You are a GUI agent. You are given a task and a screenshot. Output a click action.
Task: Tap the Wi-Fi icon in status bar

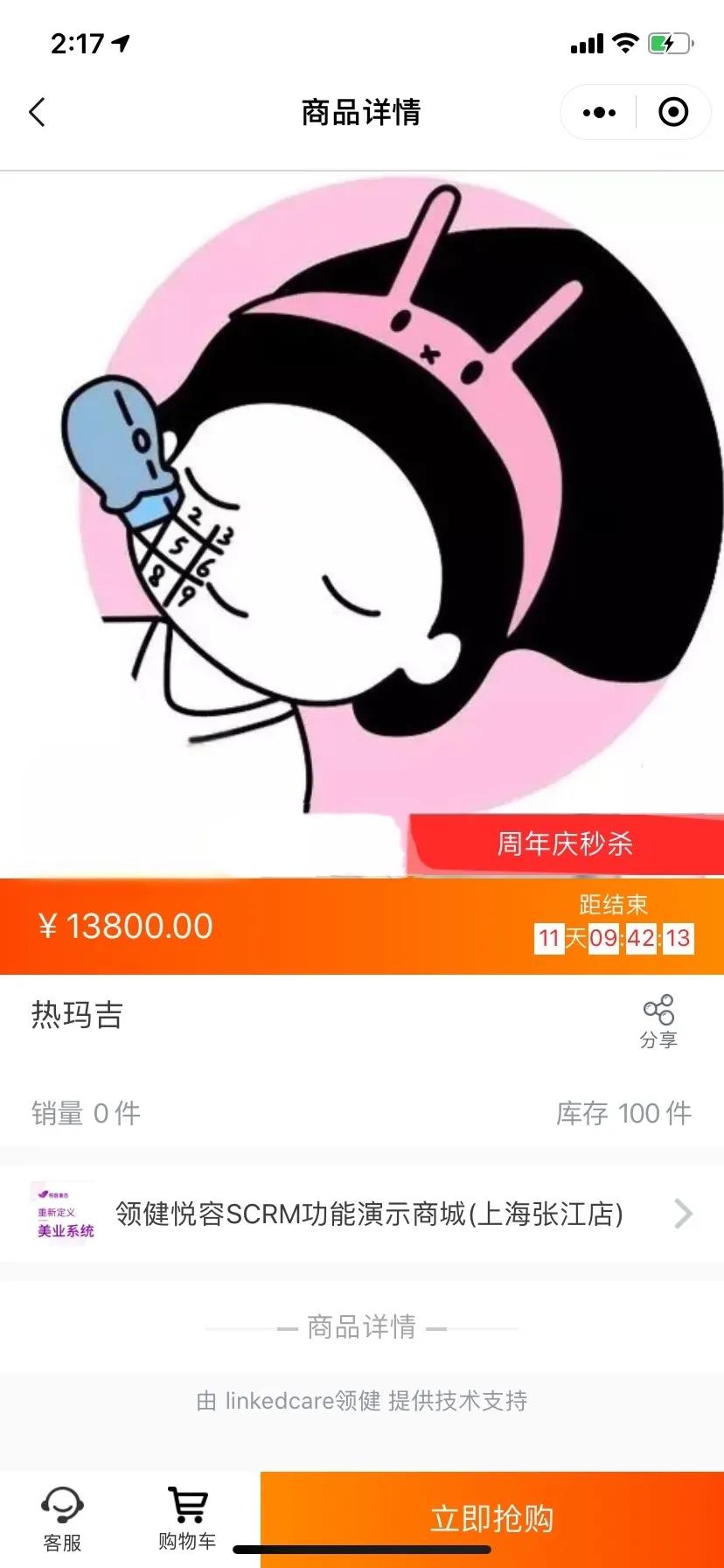coord(625,42)
